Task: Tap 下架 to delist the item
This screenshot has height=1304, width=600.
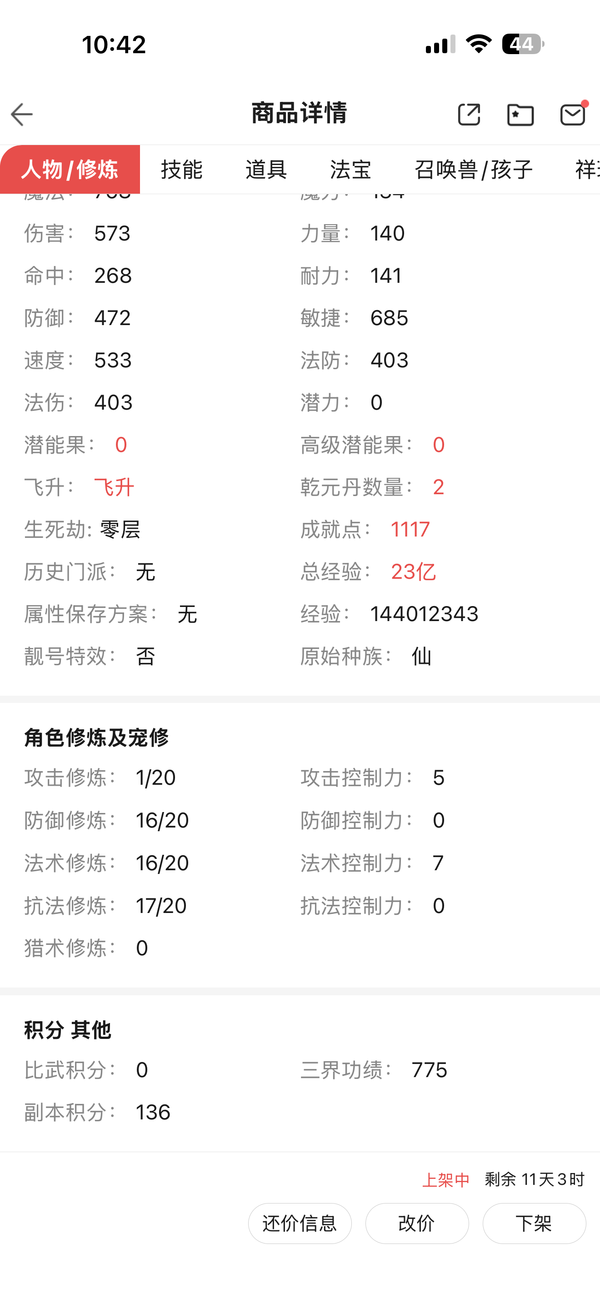Action: coord(534,1223)
